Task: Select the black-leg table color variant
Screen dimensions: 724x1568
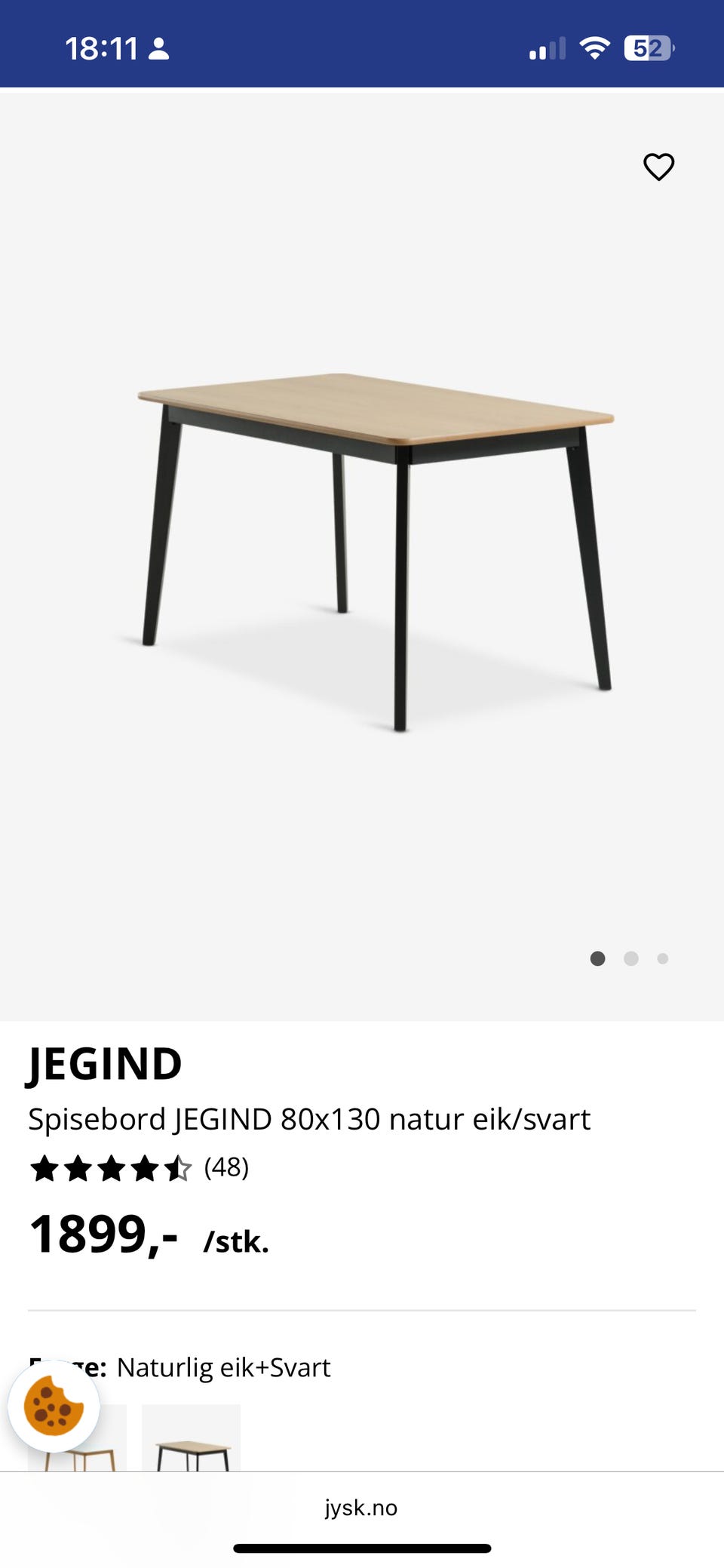Action: [192, 1438]
